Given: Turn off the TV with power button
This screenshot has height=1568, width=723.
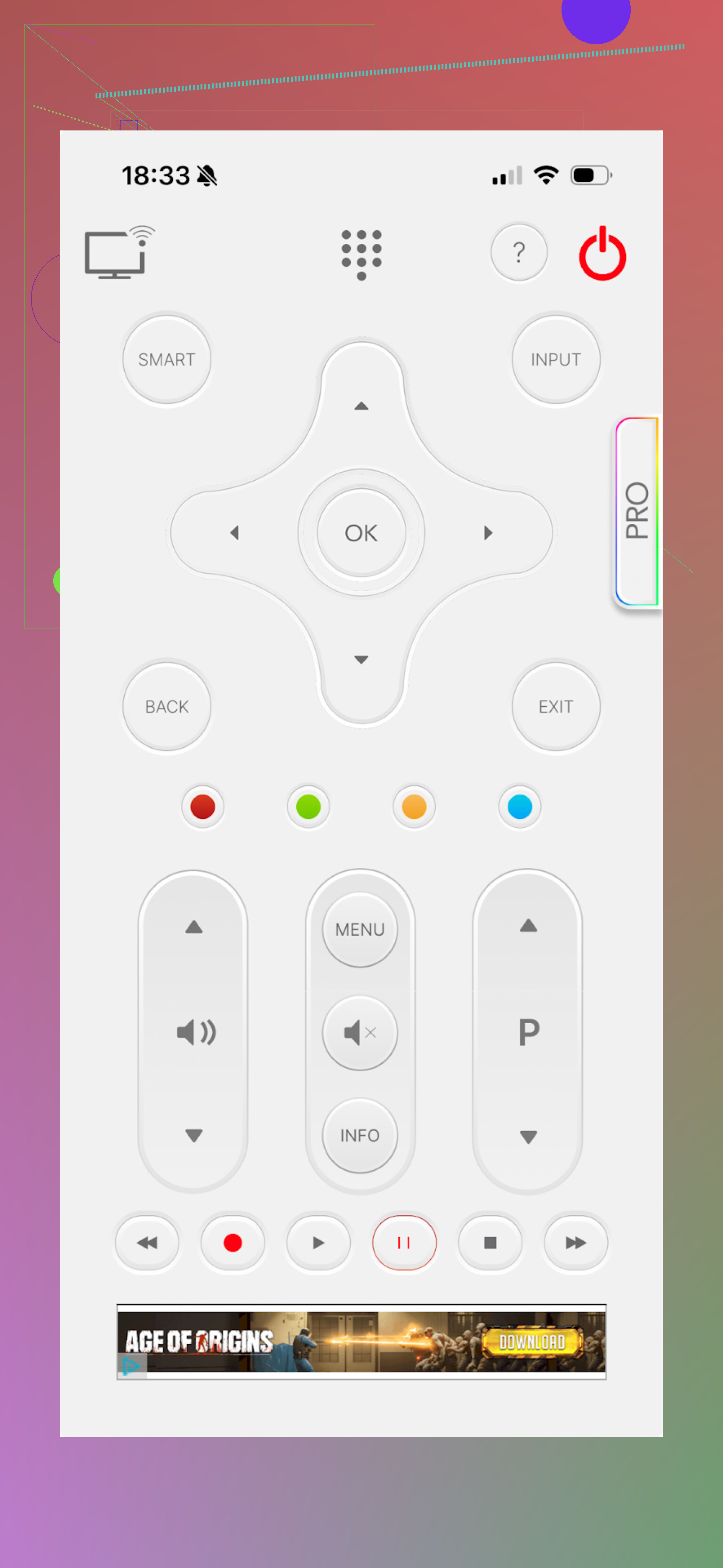Looking at the screenshot, I should 602,254.
